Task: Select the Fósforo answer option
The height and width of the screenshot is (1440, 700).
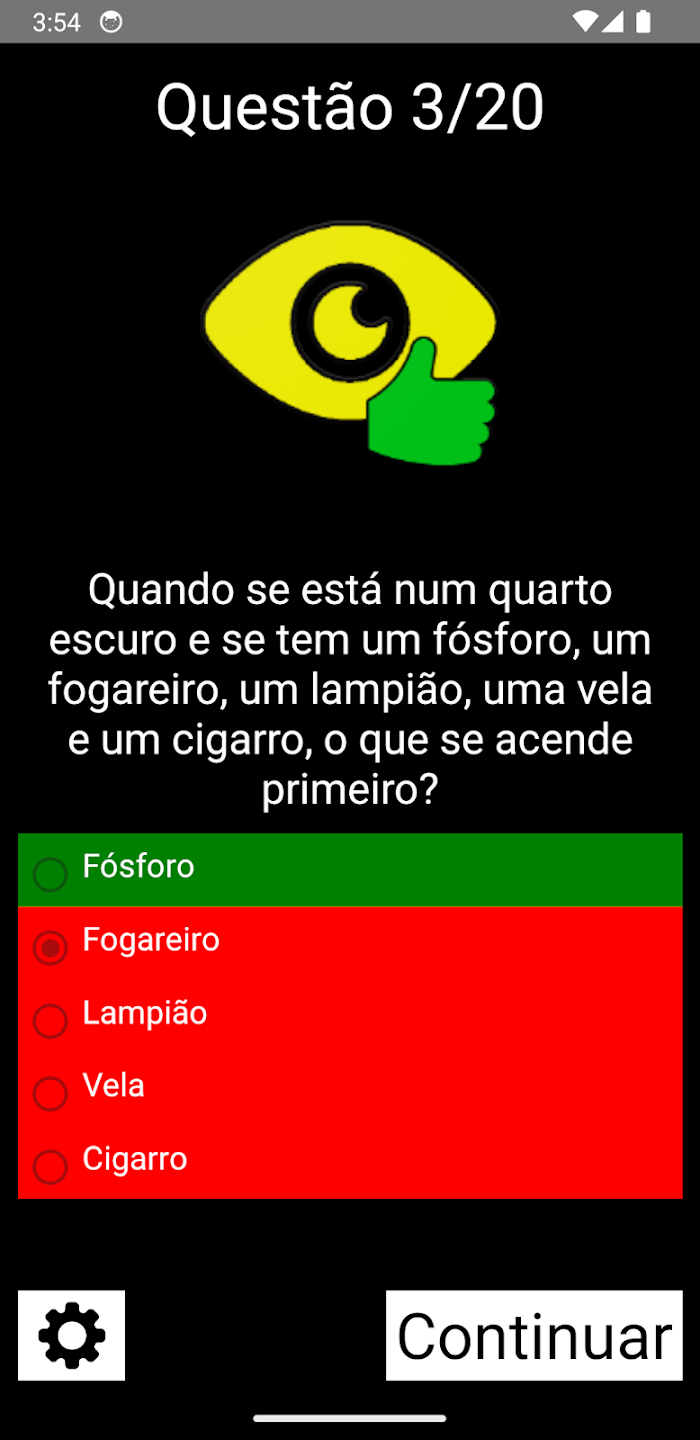Action: [350, 870]
